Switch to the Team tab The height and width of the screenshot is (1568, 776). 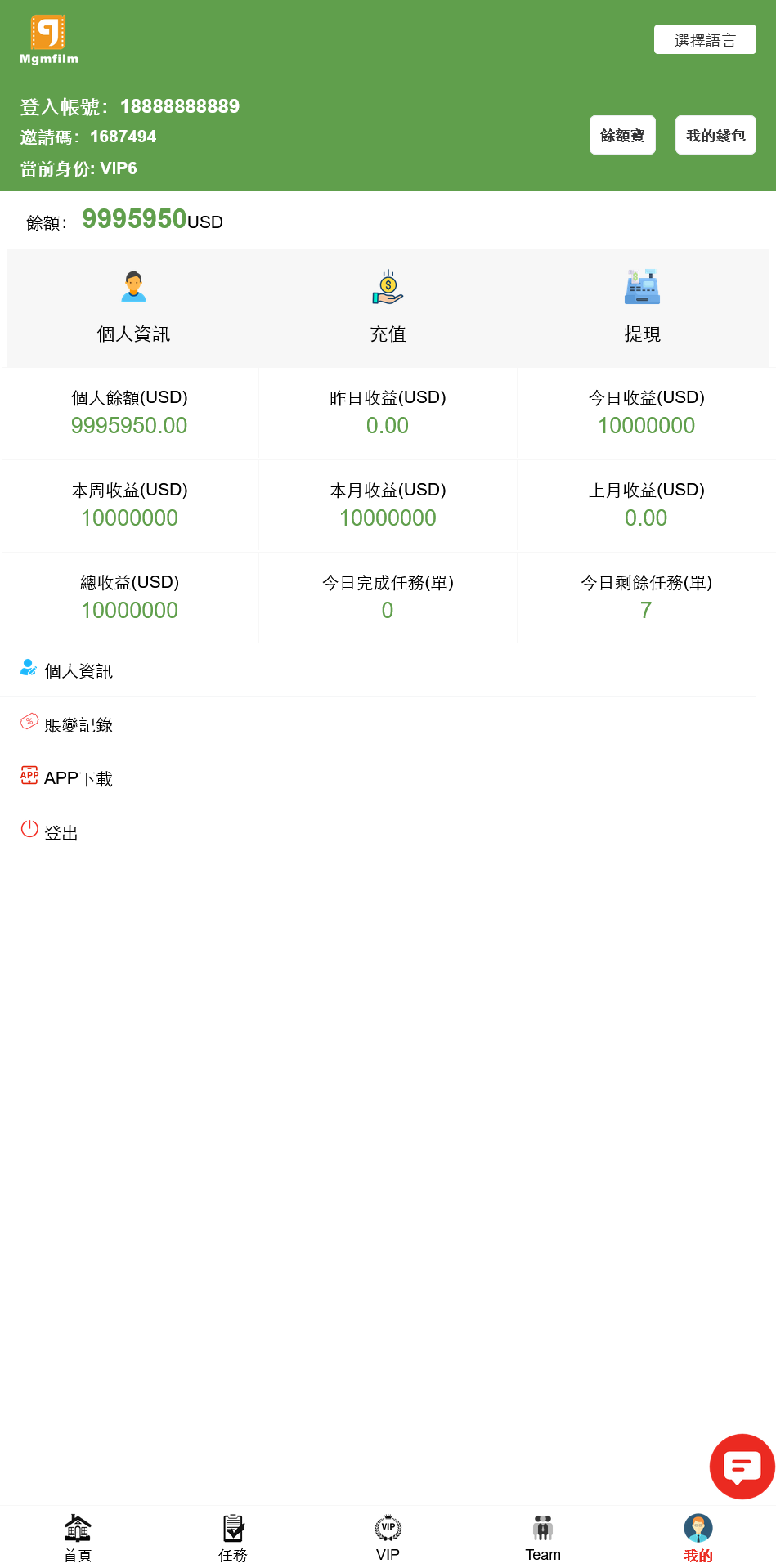coord(542,1537)
